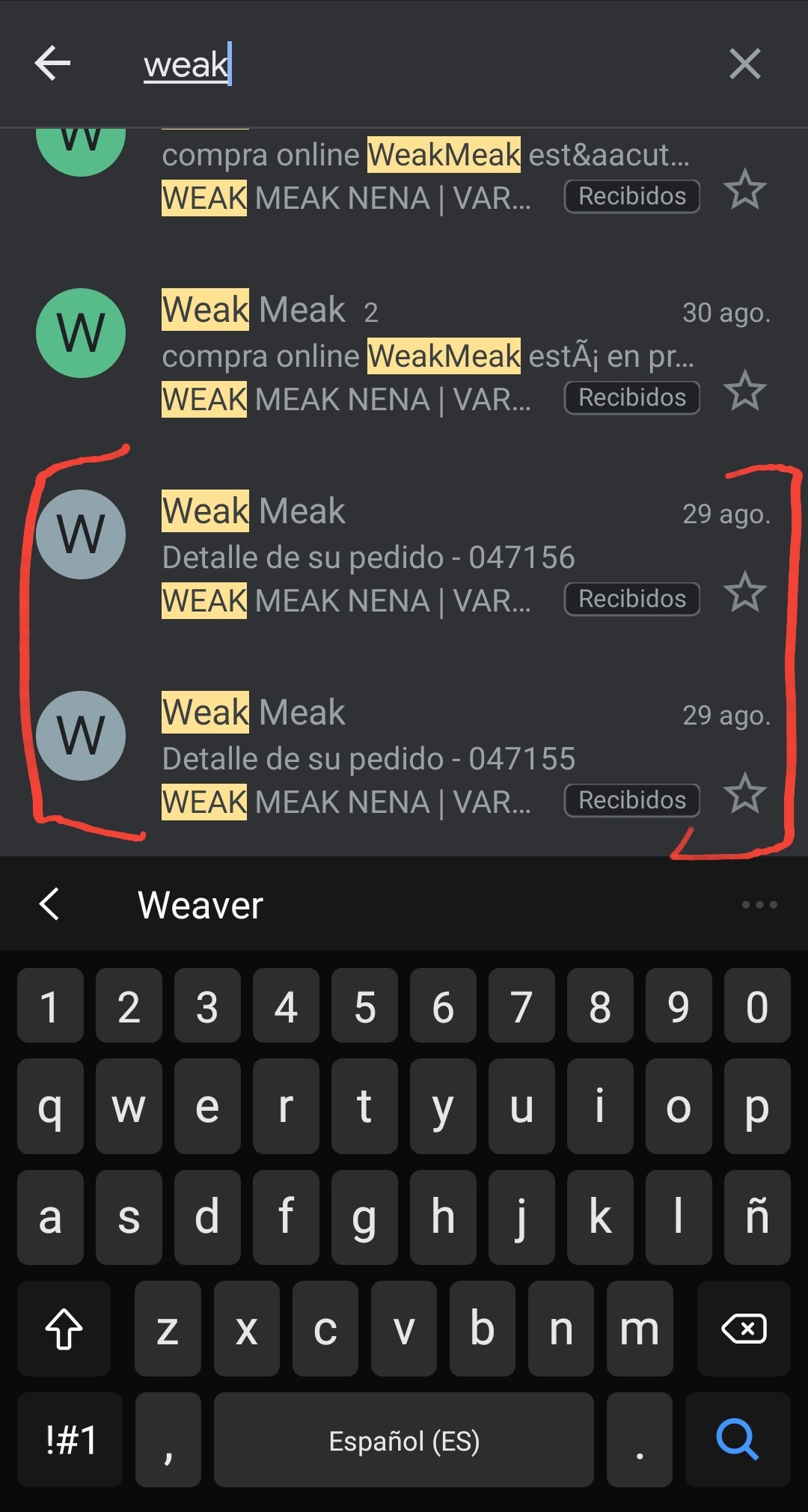Image resolution: width=808 pixels, height=1512 pixels.
Task: Star the email about pedido 047156
Action: pyautogui.click(x=745, y=593)
